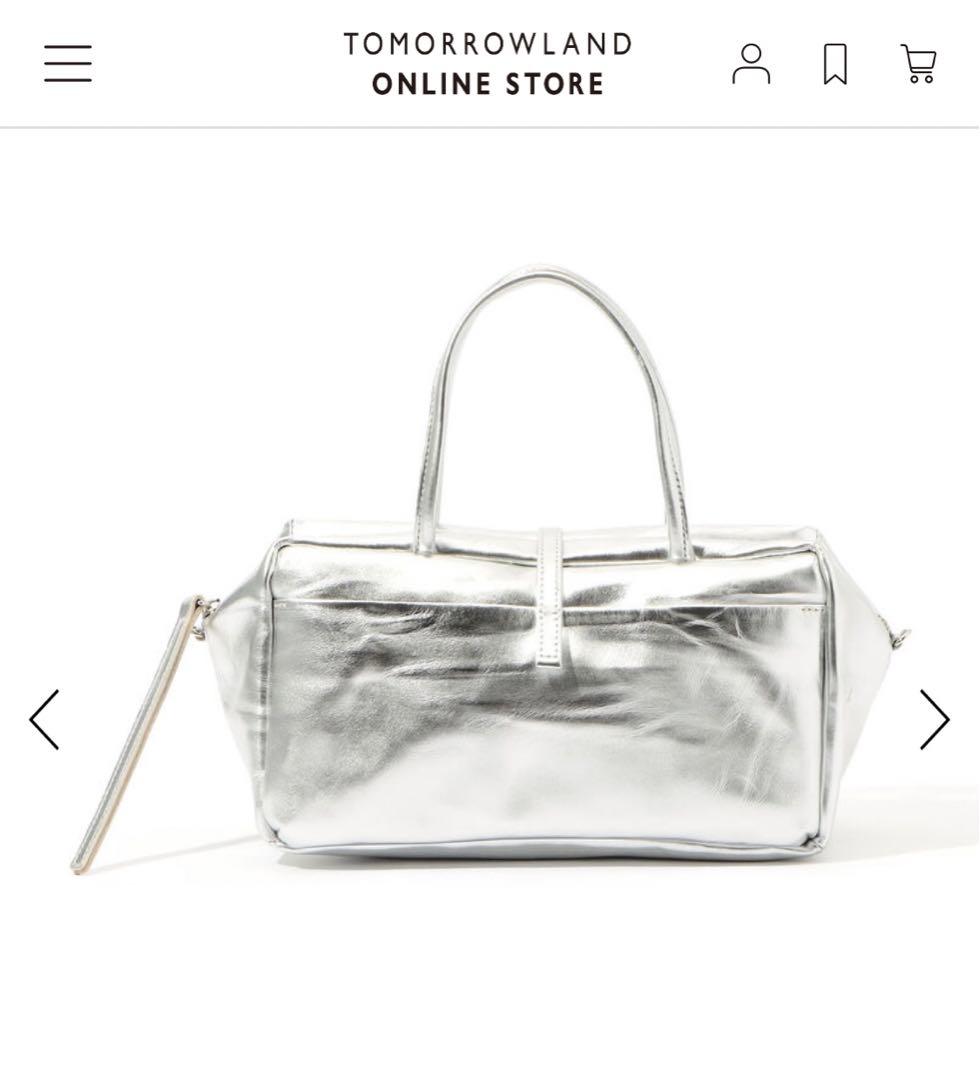Open the shopping cart
The height and width of the screenshot is (1080, 980).
[x=918, y=64]
